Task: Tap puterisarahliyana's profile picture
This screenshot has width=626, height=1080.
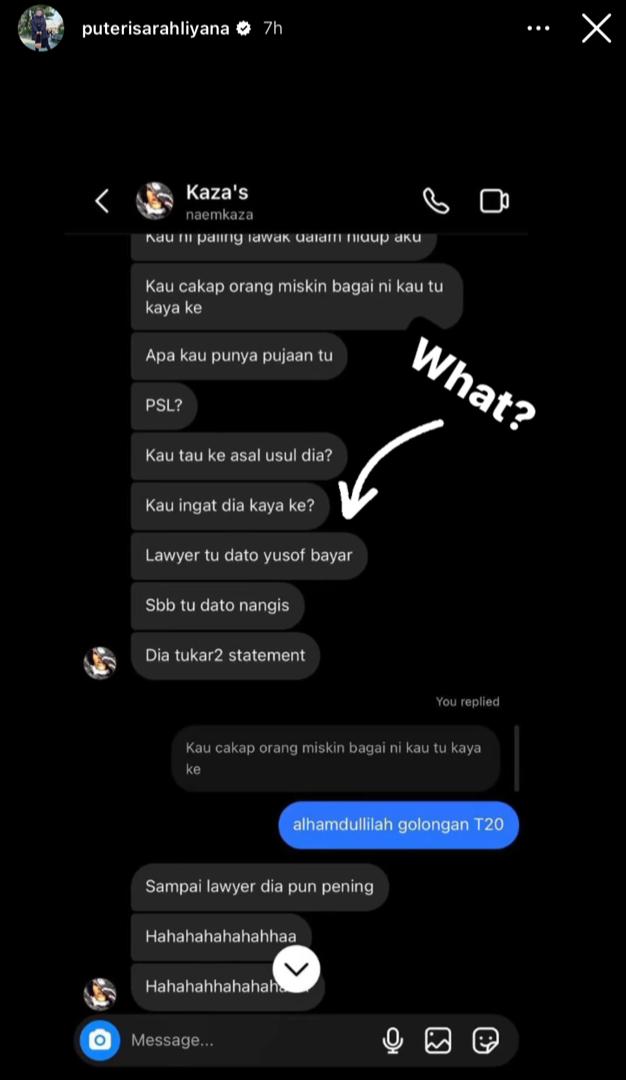Action: (x=41, y=29)
